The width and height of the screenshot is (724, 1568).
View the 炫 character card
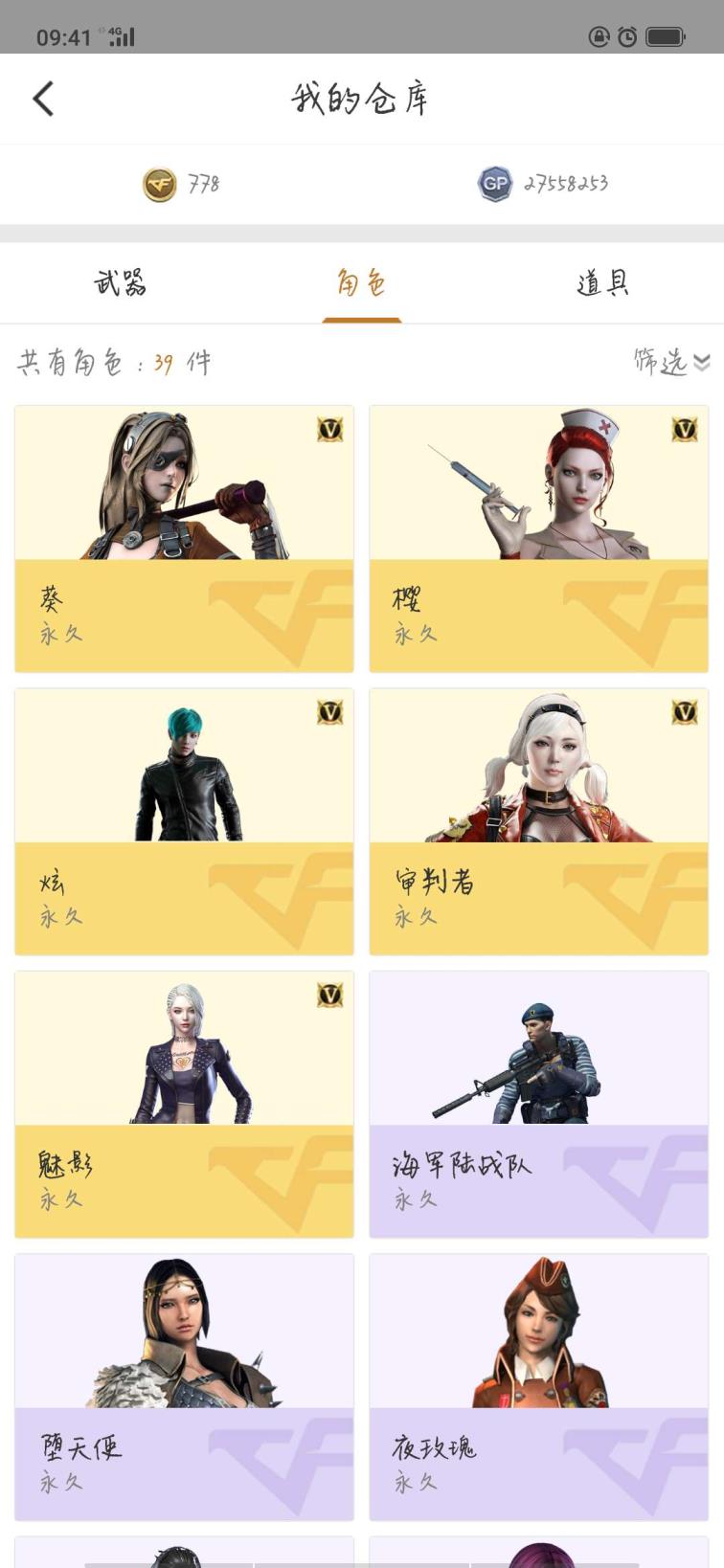click(x=184, y=821)
